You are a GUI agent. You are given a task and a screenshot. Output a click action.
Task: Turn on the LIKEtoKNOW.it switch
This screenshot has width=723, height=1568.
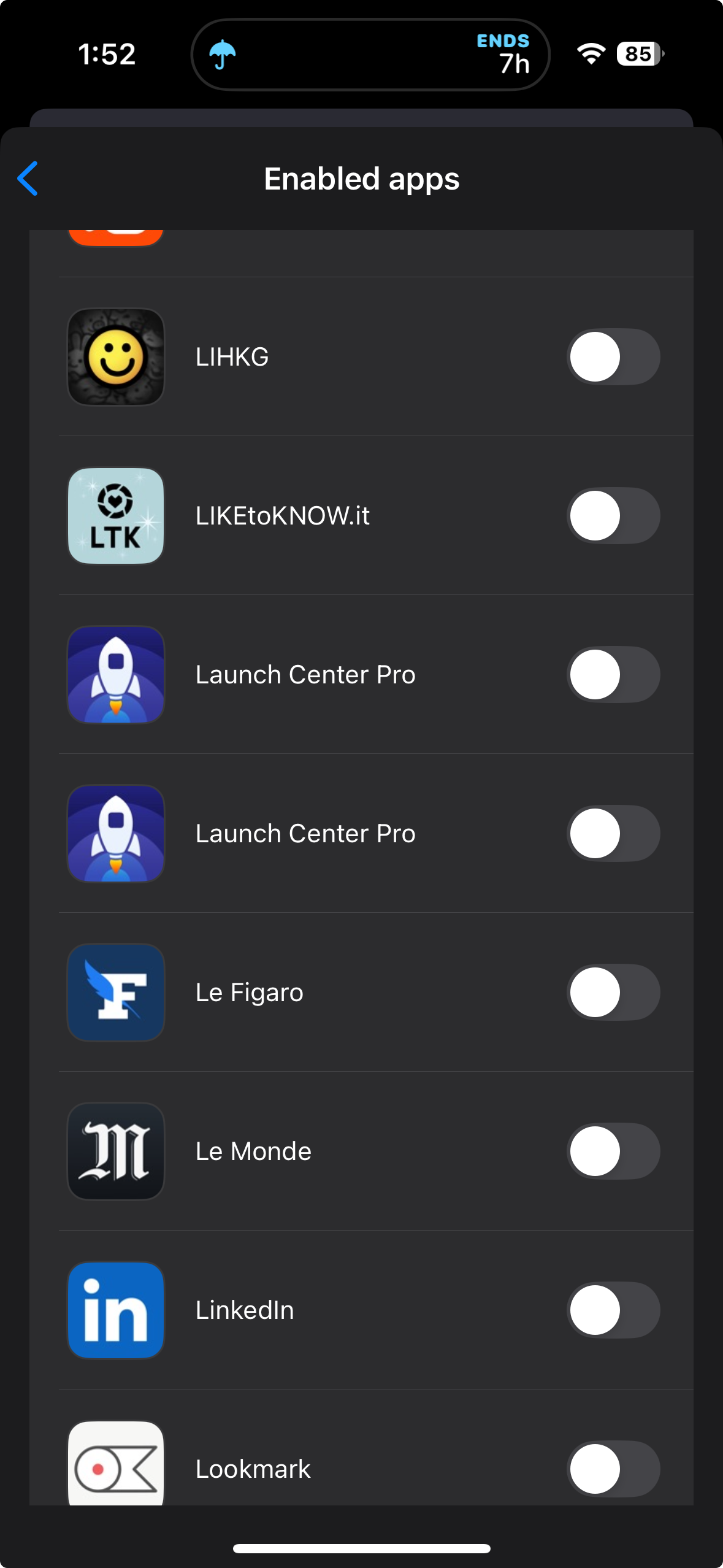613,516
